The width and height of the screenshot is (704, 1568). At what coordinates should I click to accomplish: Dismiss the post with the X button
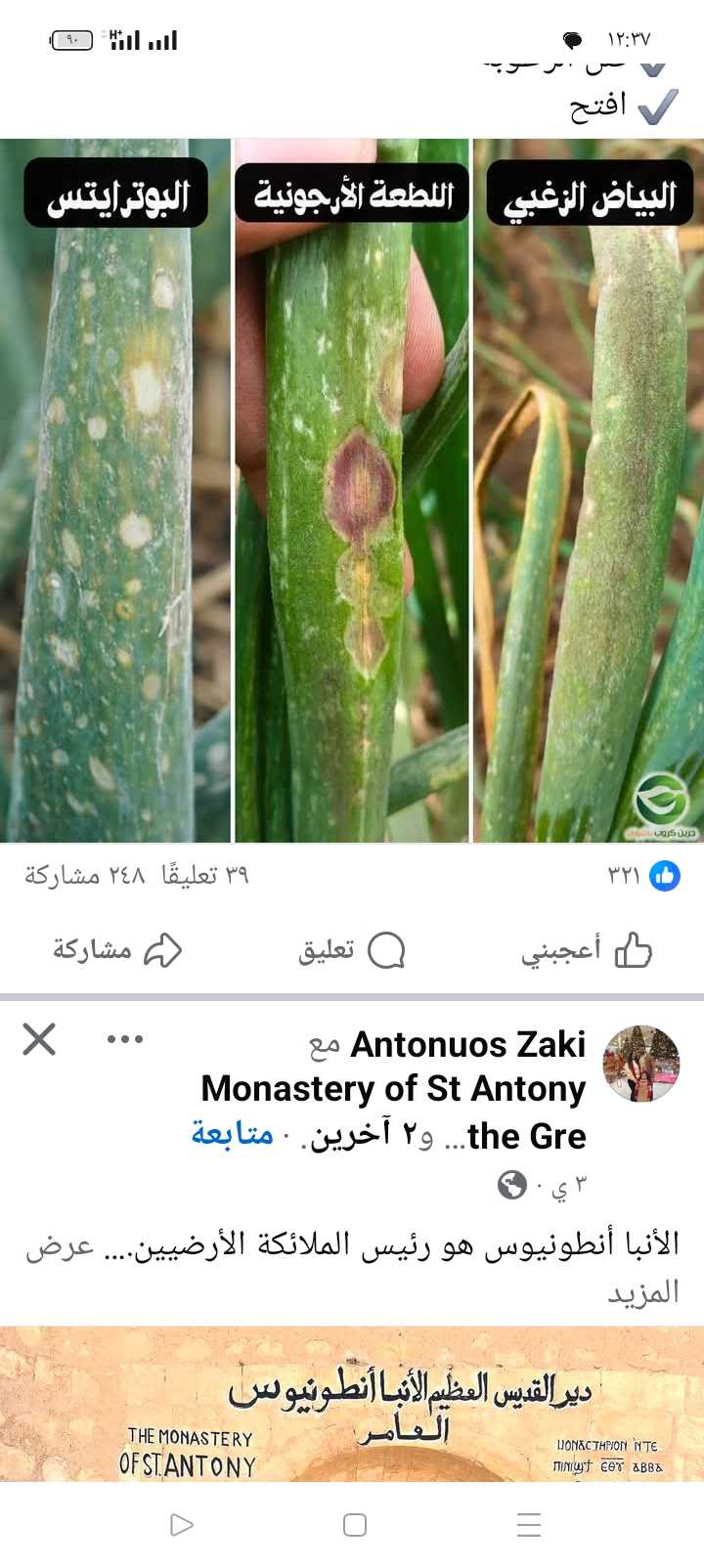(40, 1041)
